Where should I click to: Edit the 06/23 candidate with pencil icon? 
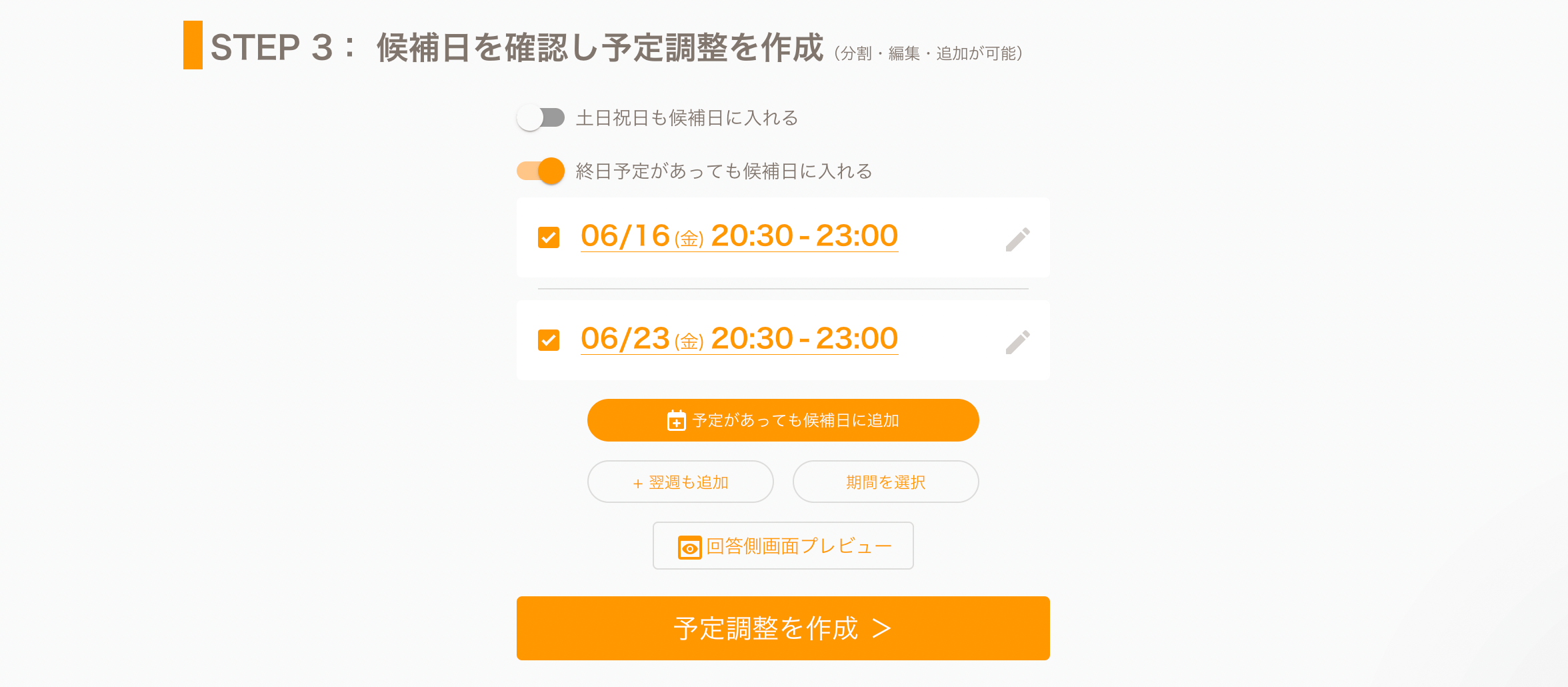1017,341
